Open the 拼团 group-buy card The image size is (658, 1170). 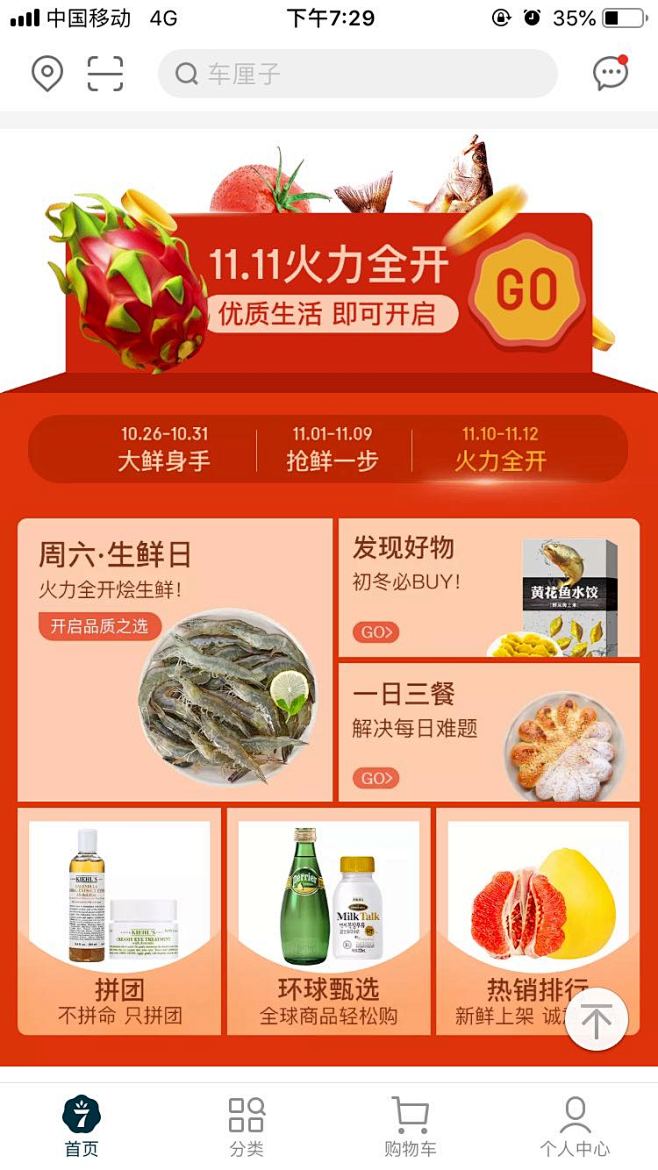119,921
